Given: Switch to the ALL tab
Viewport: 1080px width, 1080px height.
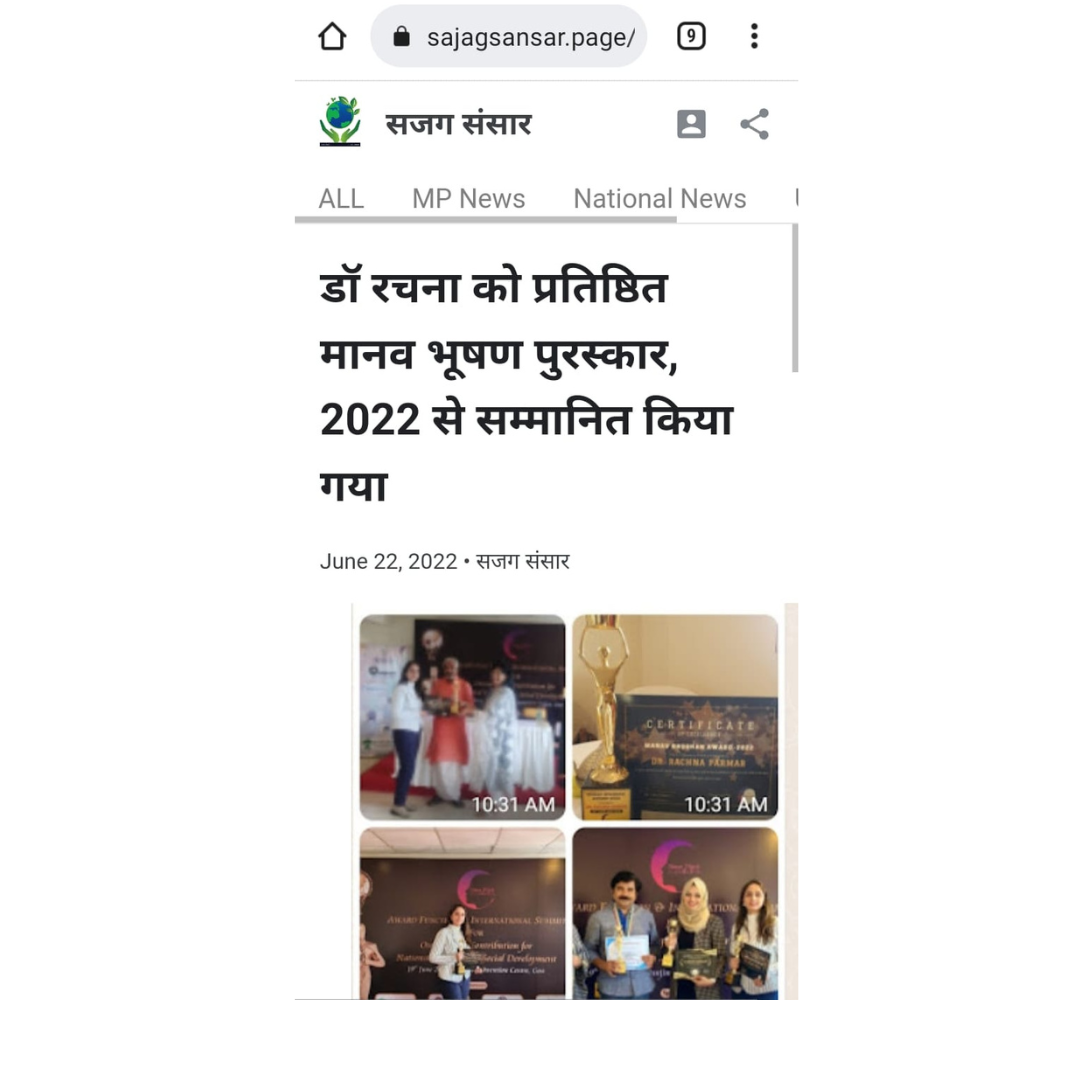Looking at the screenshot, I should click(x=341, y=199).
